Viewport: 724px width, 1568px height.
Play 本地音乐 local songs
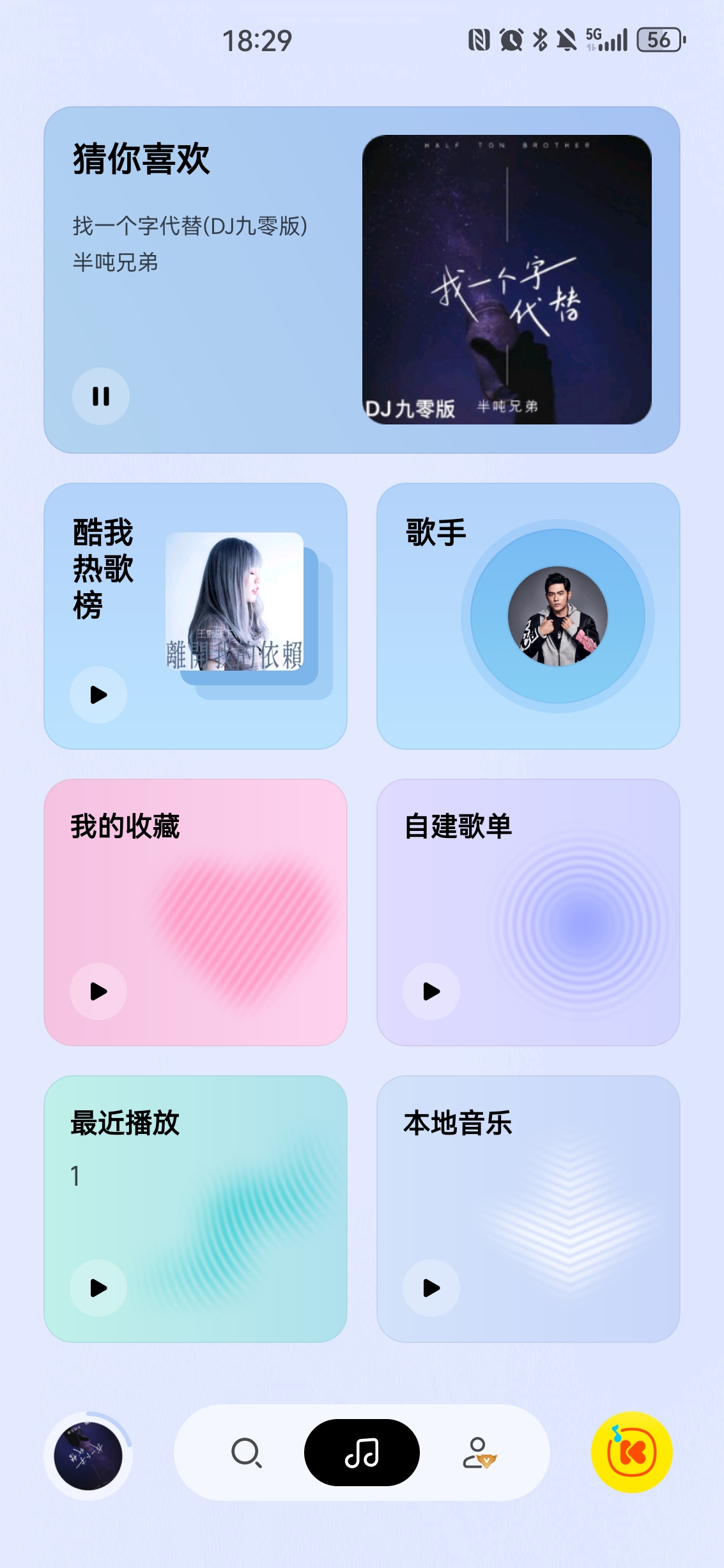431,1289
